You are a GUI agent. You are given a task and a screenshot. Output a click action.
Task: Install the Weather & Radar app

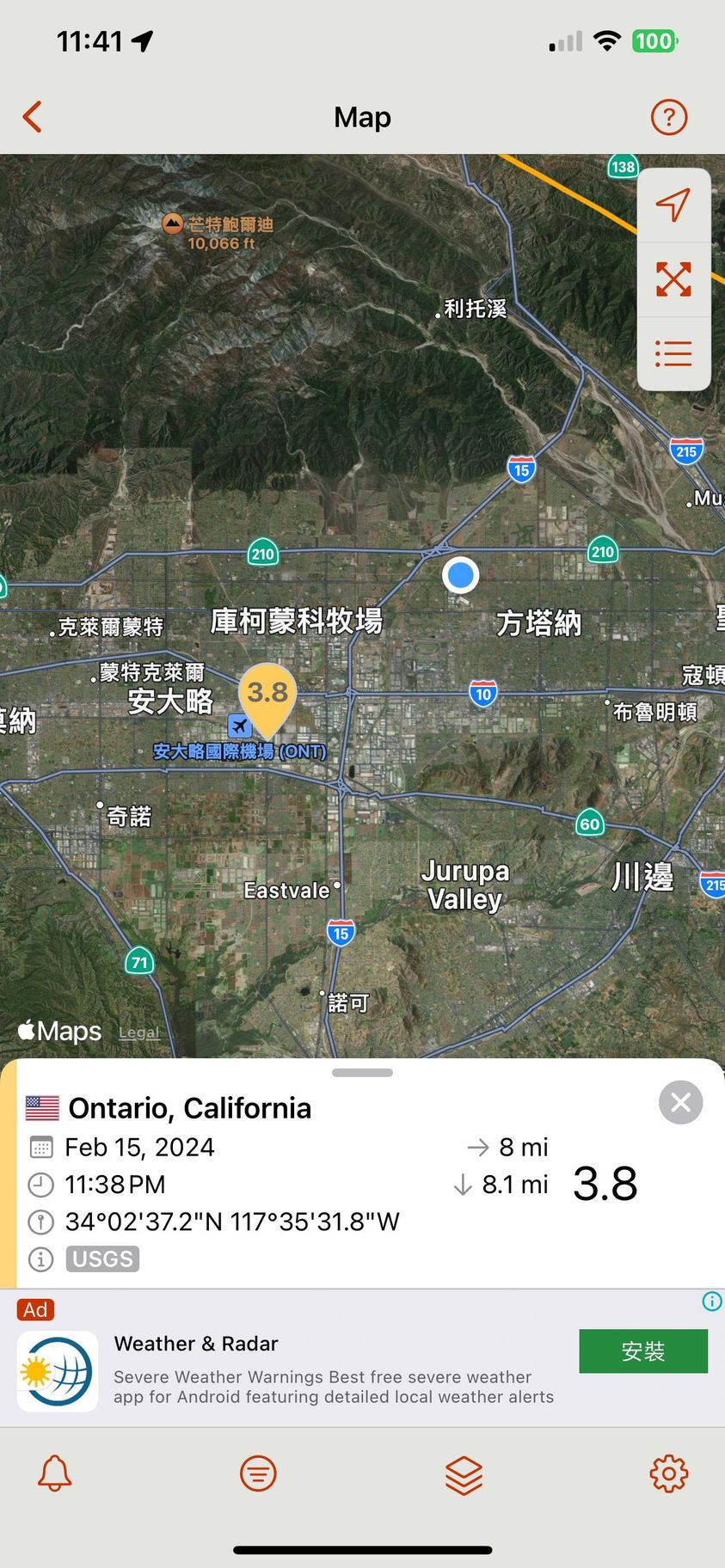(x=642, y=1351)
